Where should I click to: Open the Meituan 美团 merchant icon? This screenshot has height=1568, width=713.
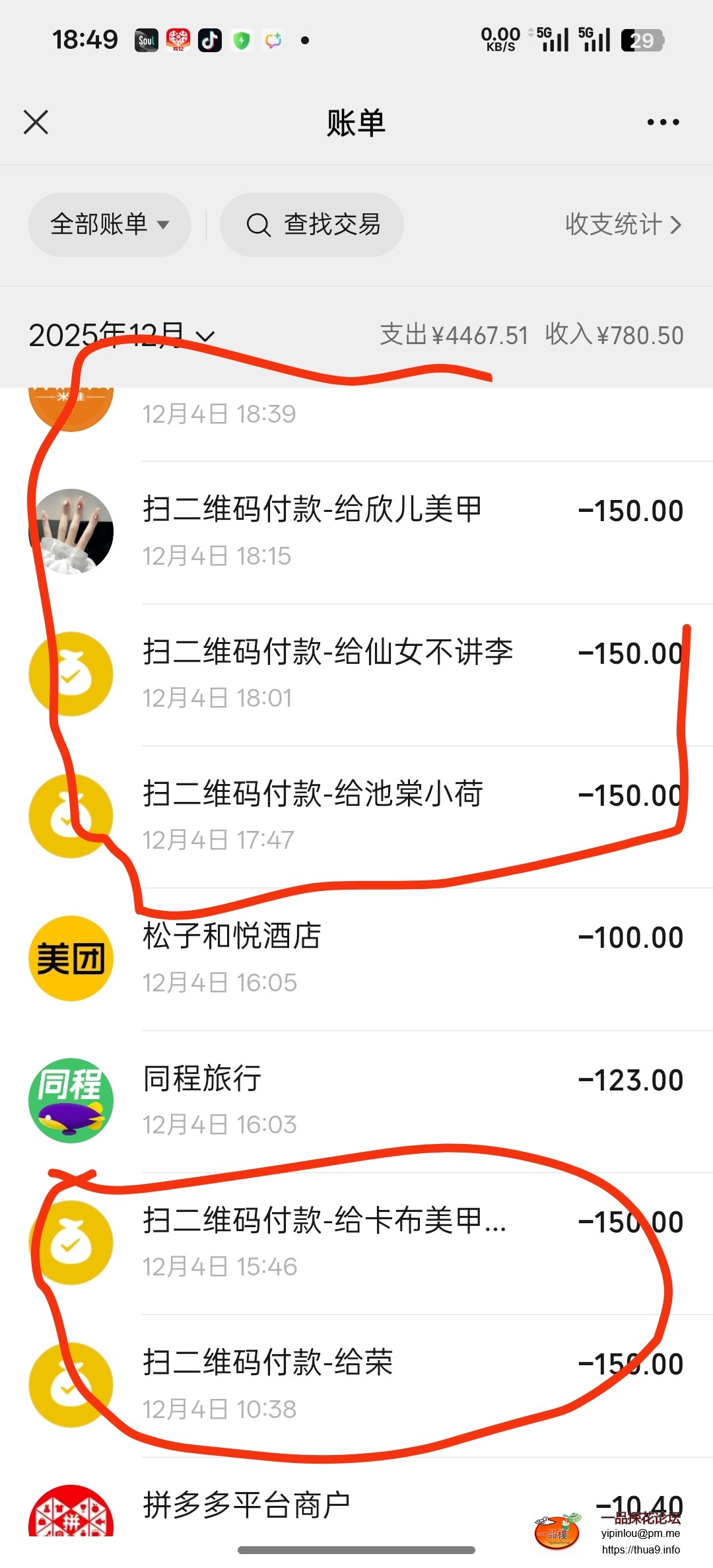coord(71,957)
